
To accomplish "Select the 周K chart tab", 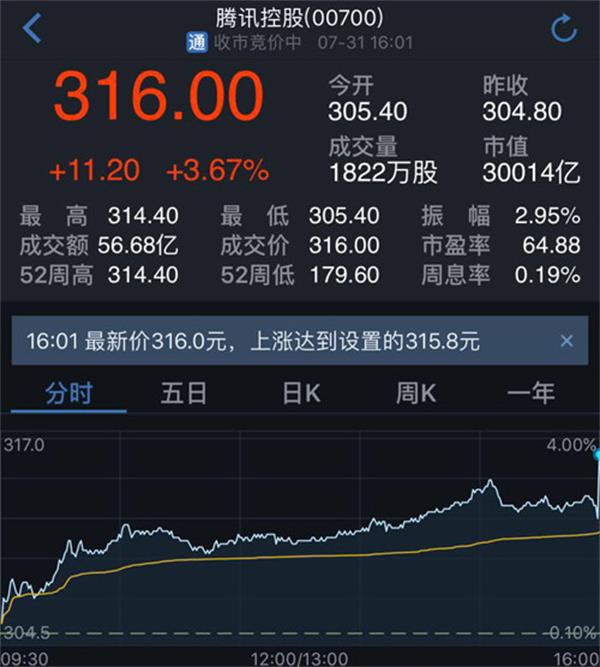I will (416, 393).
